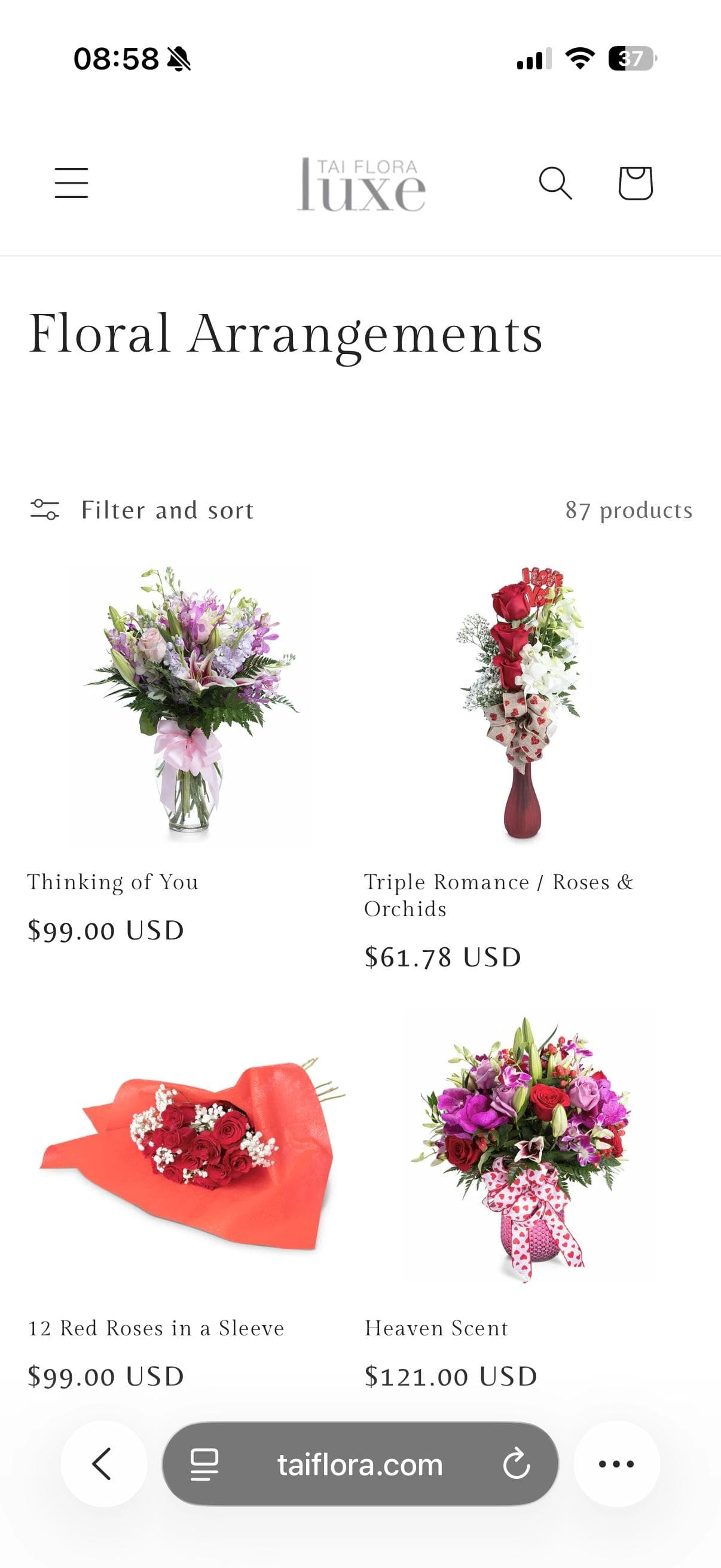
Task: Reload the current page
Action: [x=517, y=1464]
